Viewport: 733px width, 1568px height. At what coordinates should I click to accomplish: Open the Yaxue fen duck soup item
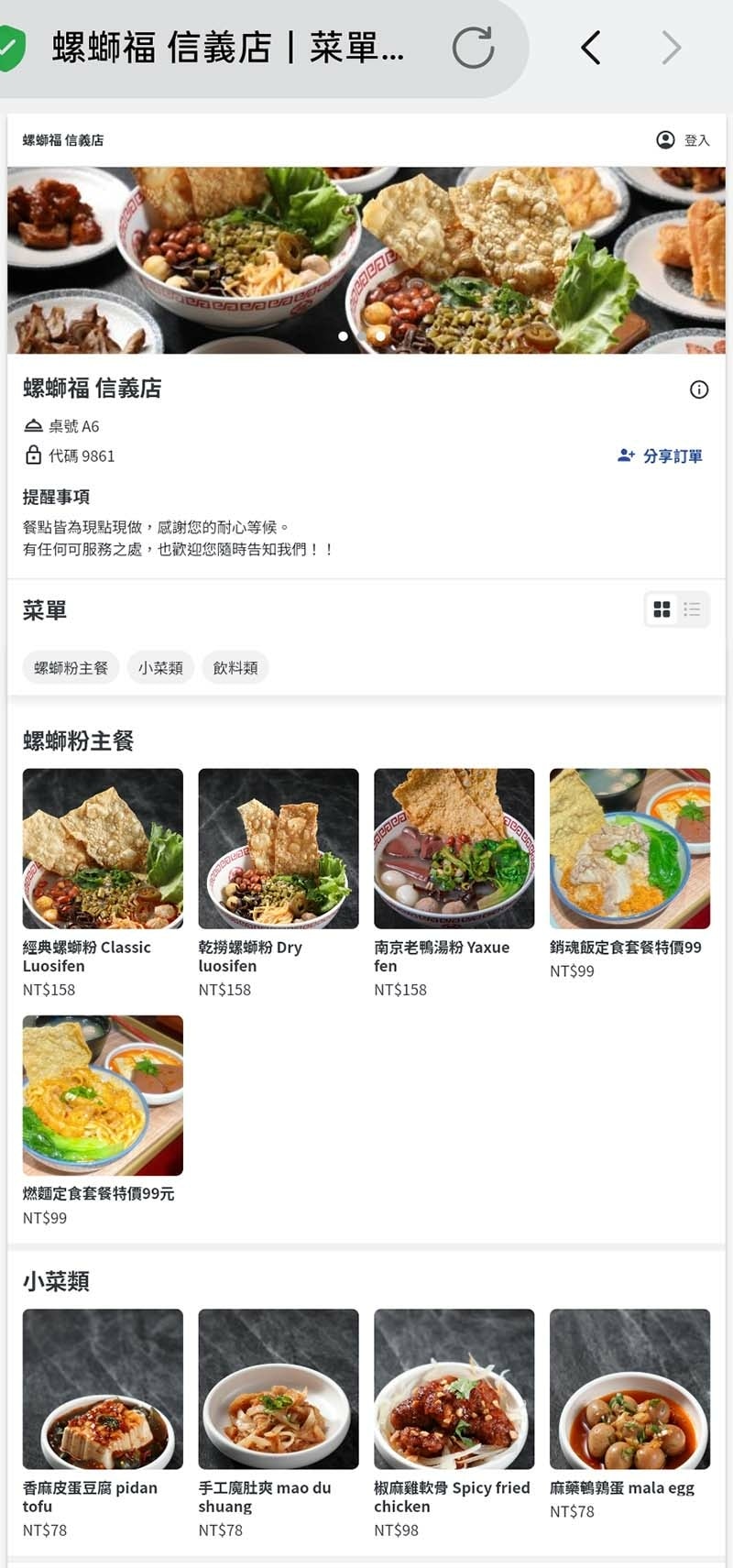(454, 848)
